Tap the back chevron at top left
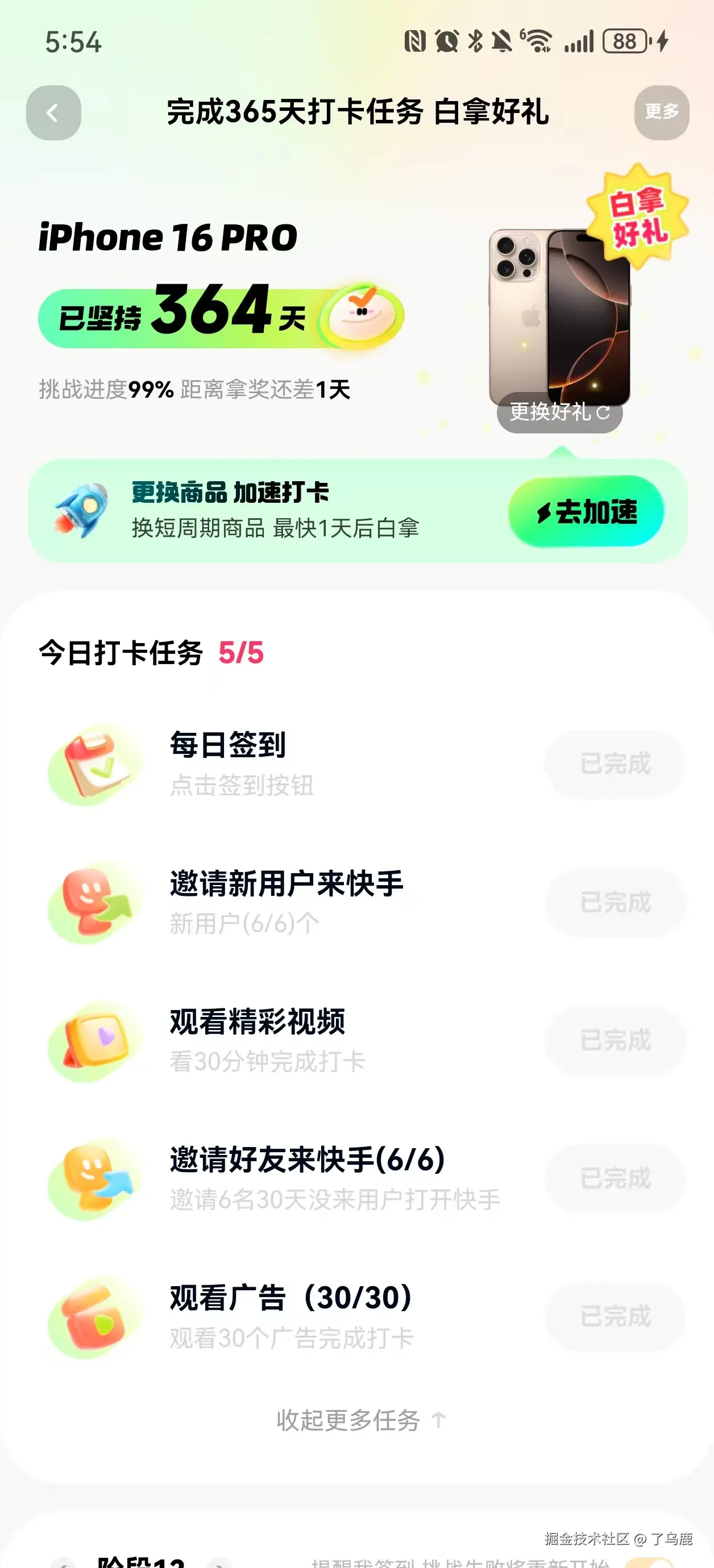The height and width of the screenshot is (1568, 714). [53, 113]
